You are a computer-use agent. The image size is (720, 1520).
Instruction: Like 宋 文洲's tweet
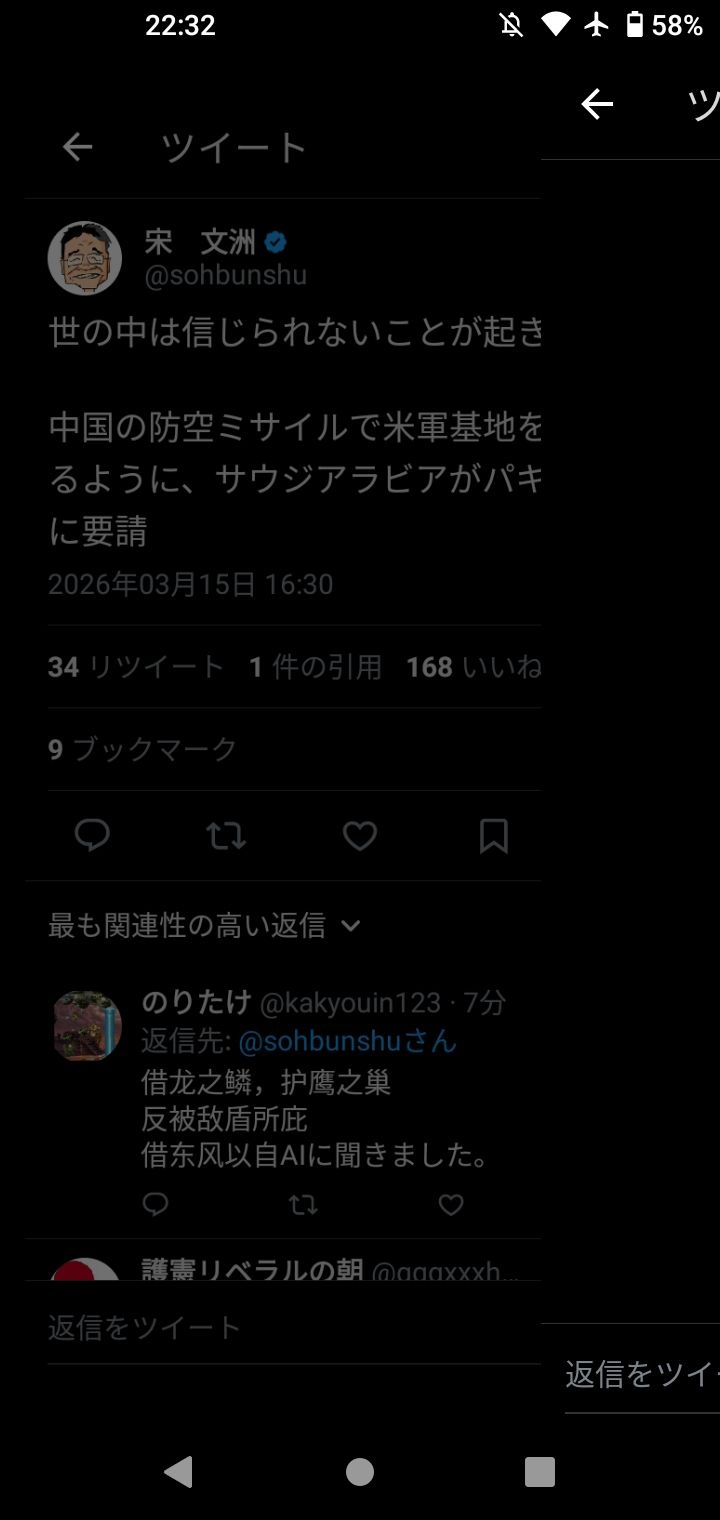[x=360, y=835]
